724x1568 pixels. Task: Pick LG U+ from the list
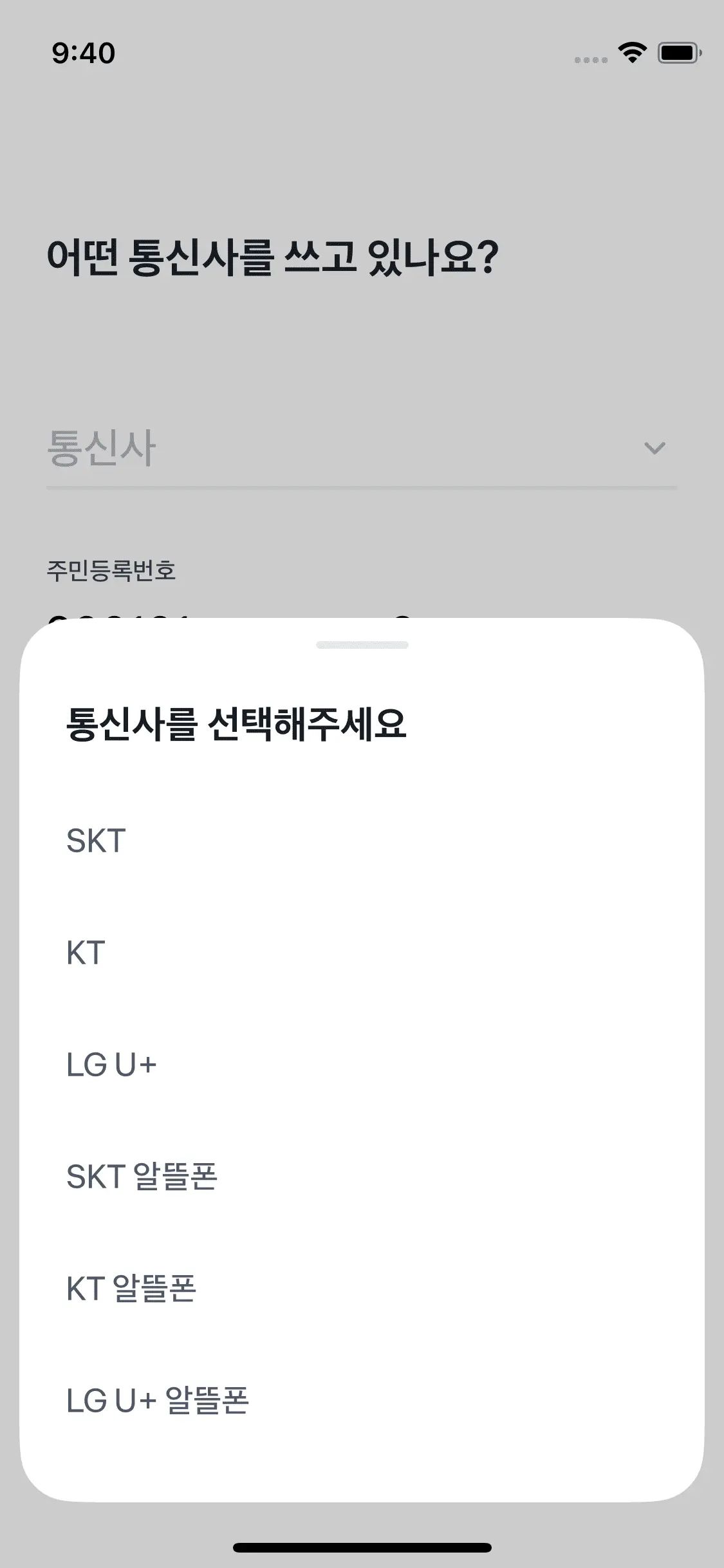click(x=362, y=1065)
